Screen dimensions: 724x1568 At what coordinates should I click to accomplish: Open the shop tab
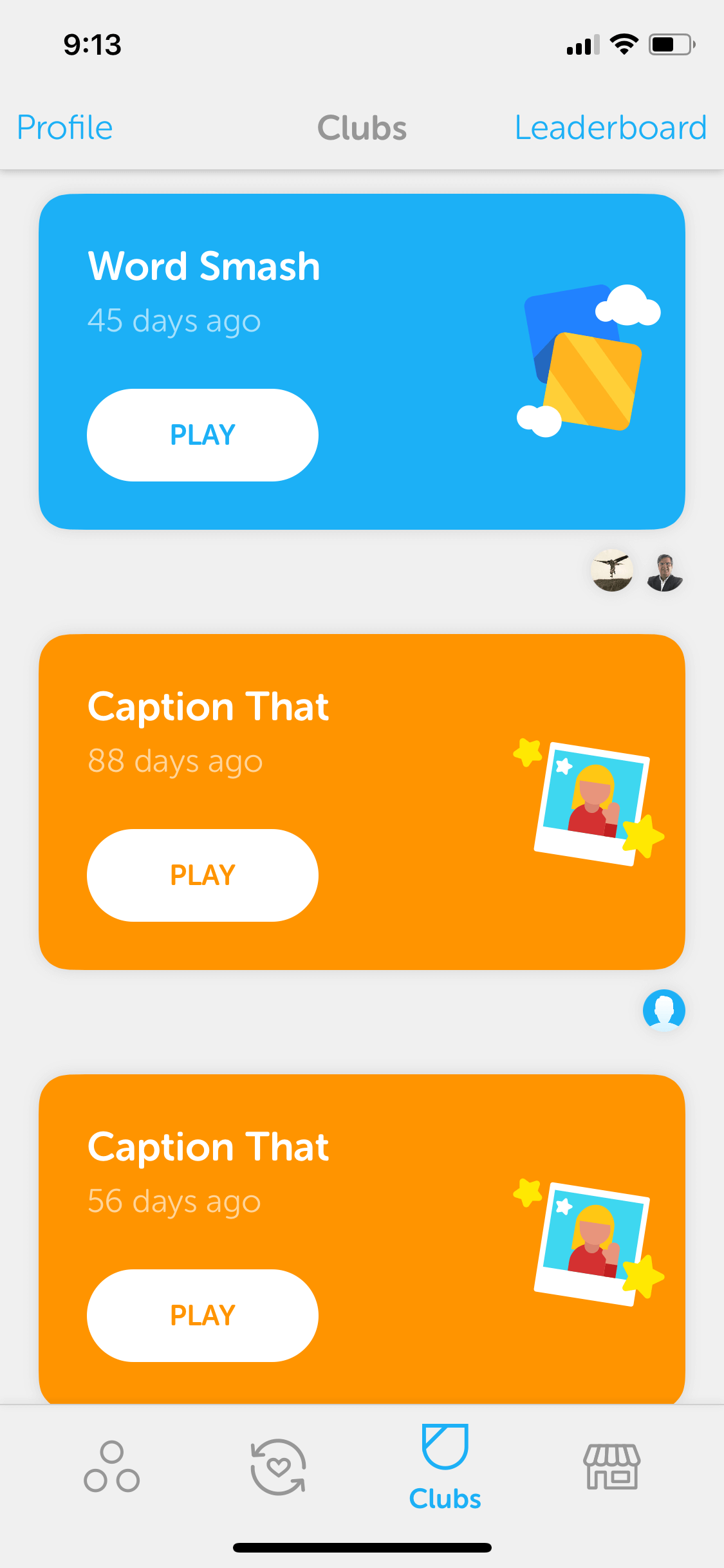tap(612, 1466)
